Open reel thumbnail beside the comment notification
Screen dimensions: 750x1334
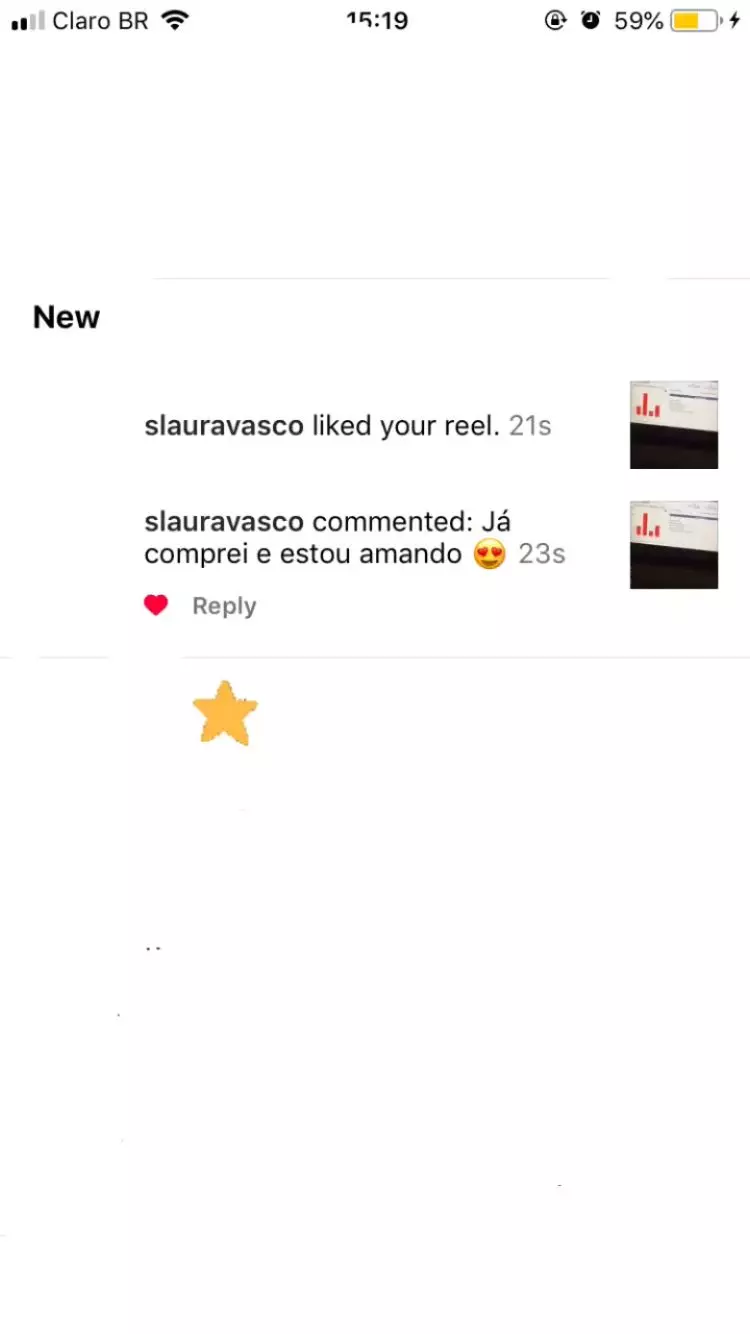[673, 545]
